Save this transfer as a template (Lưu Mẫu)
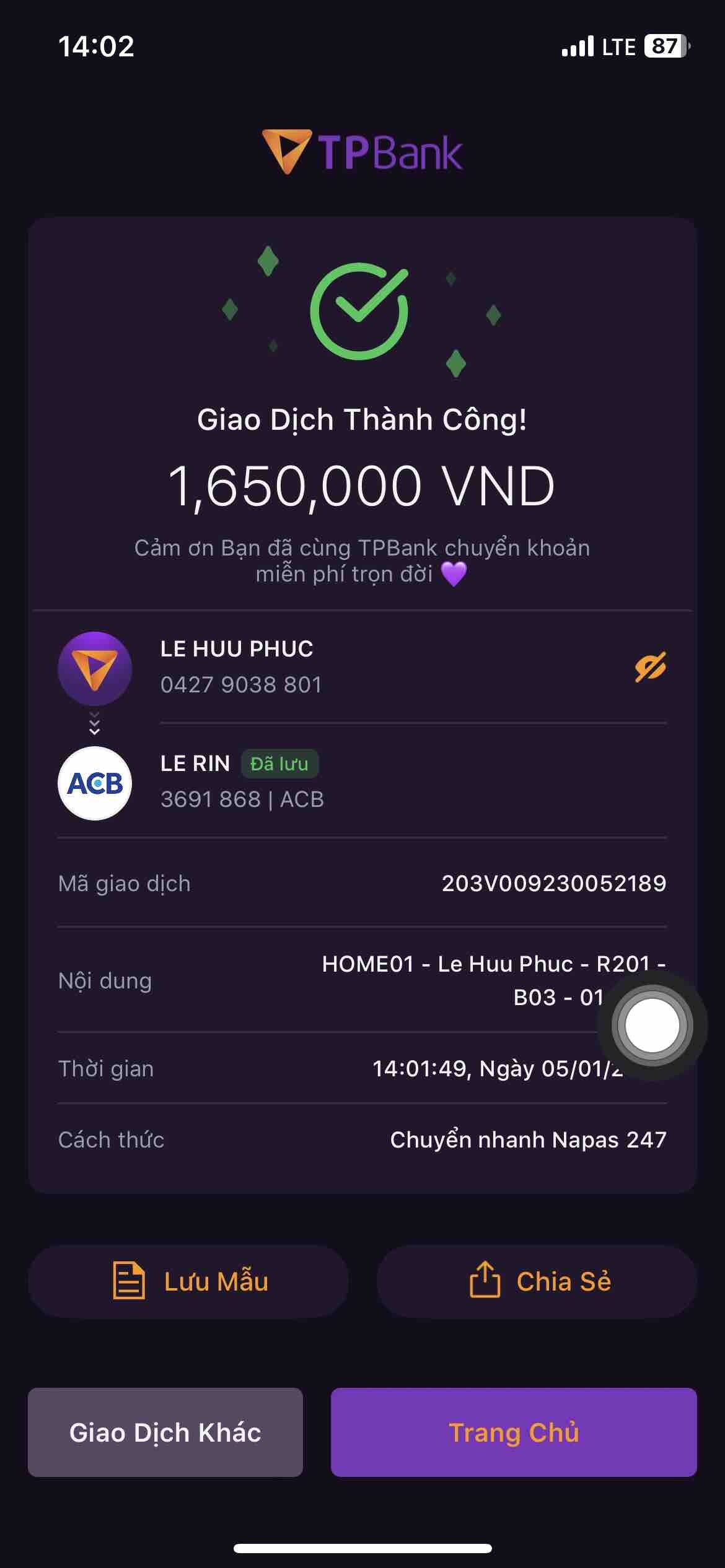Image resolution: width=725 pixels, height=1568 pixels. point(188,1281)
